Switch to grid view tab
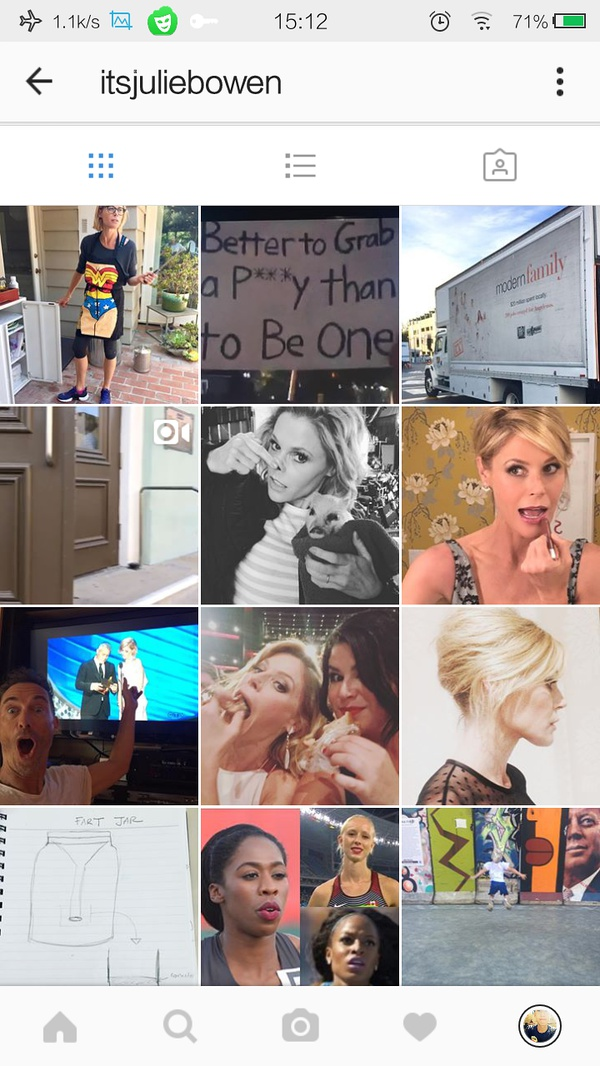Screen dimensions: 600x1066 click(x=100, y=166)
